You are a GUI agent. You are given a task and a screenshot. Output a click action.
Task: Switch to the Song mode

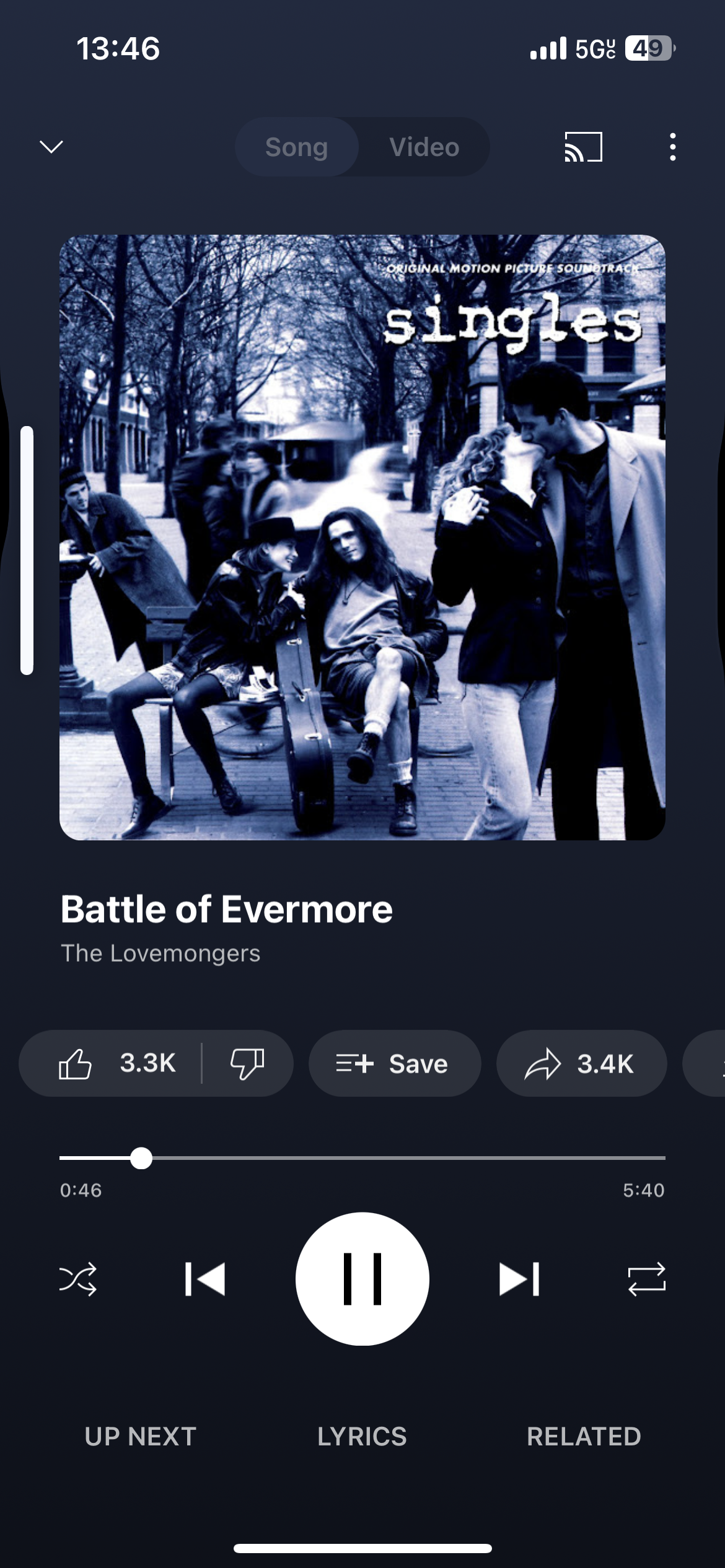[x=296, y=147]
